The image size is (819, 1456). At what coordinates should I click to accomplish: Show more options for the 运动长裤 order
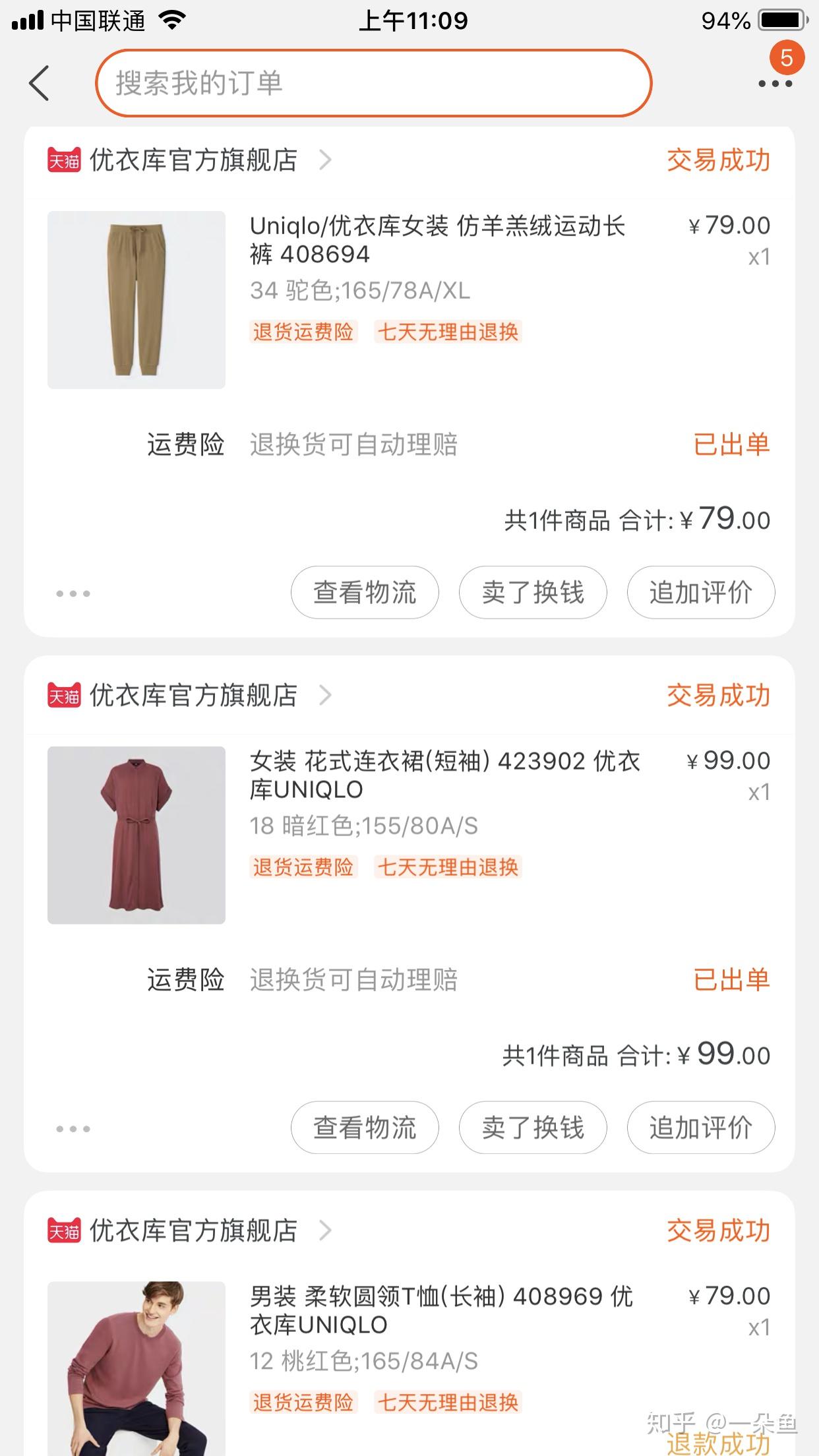pyautogui.click(x=73, y=593)
